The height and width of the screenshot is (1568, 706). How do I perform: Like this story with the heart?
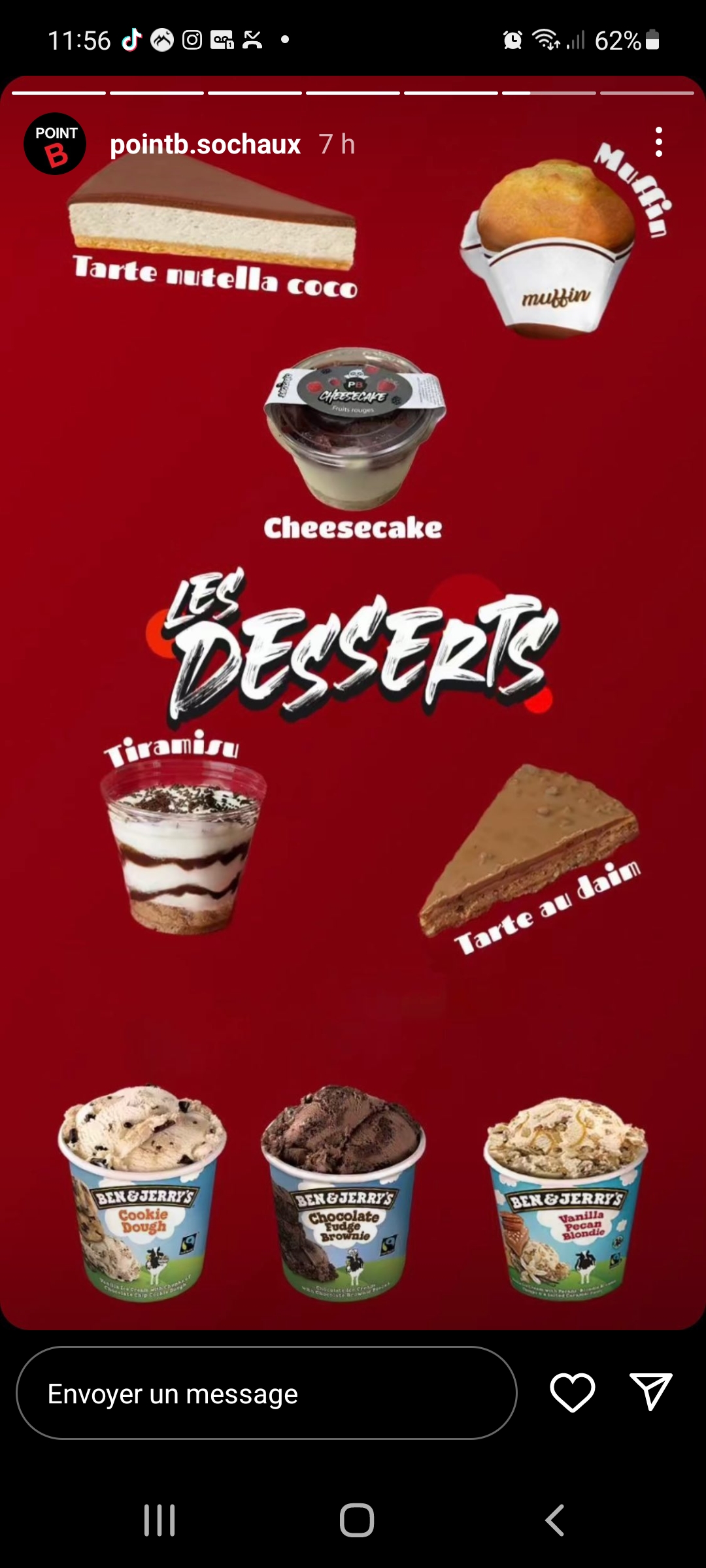tap(572, 1392)
